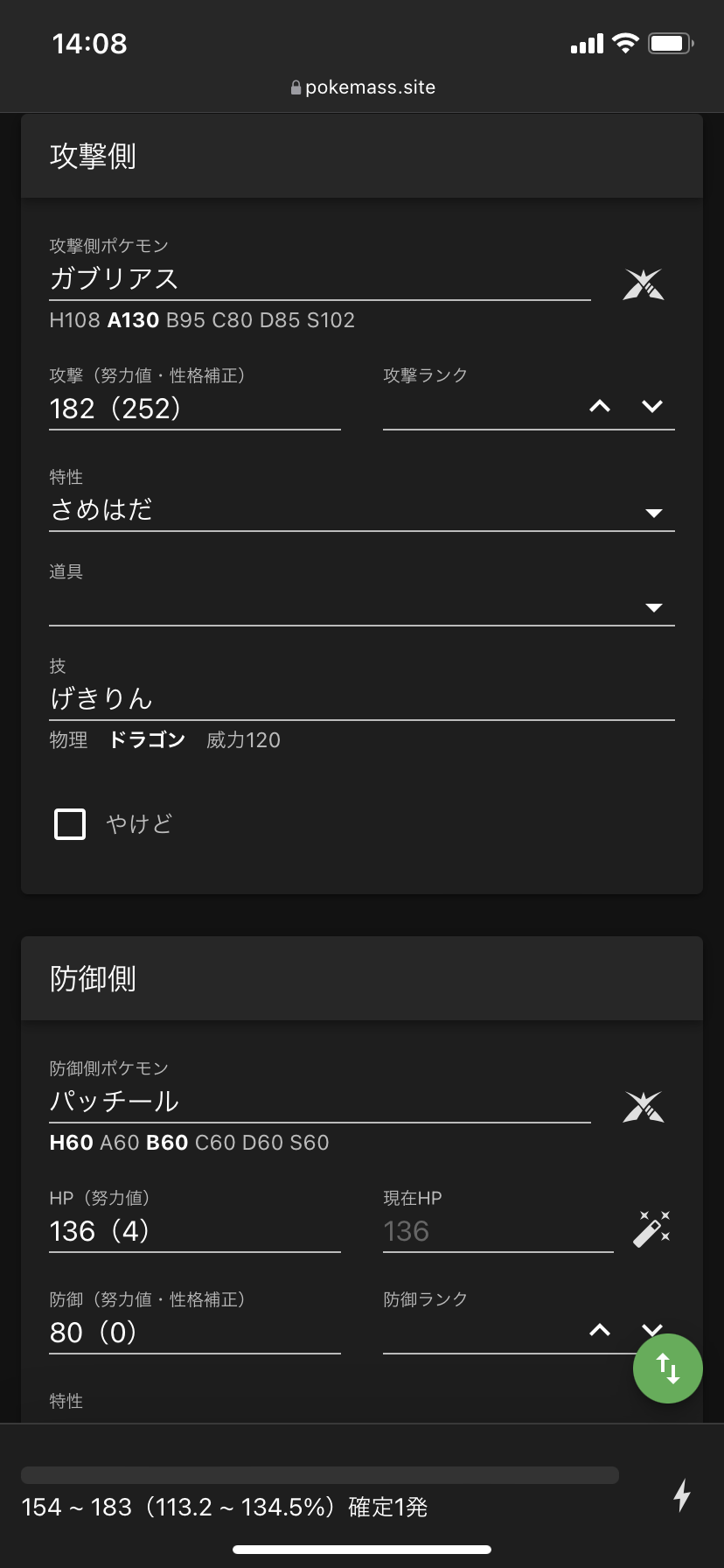The width and height of the screenshot is (724, 1568).
Task: Tap the green swap attacker and defender button
Action: [x=668, y=1368]
